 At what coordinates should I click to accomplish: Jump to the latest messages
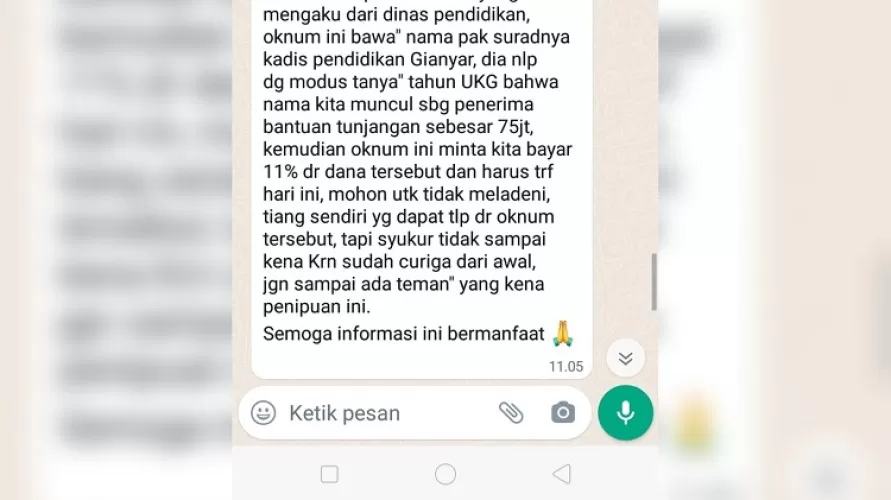pos(626,358)
